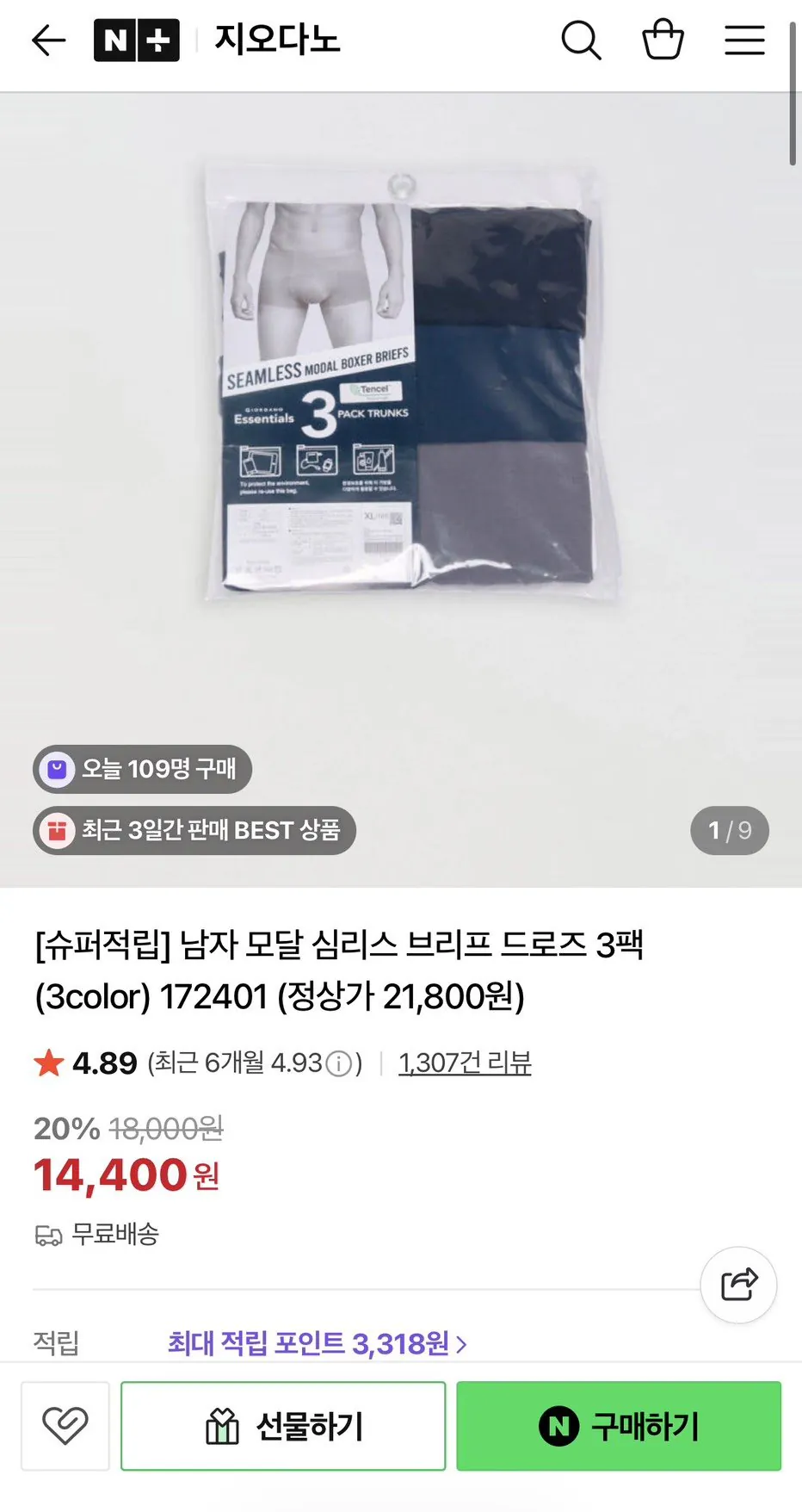Tap the back arrow to return
The height and width of the screenshot is (1512, 802).
point(48,40)
